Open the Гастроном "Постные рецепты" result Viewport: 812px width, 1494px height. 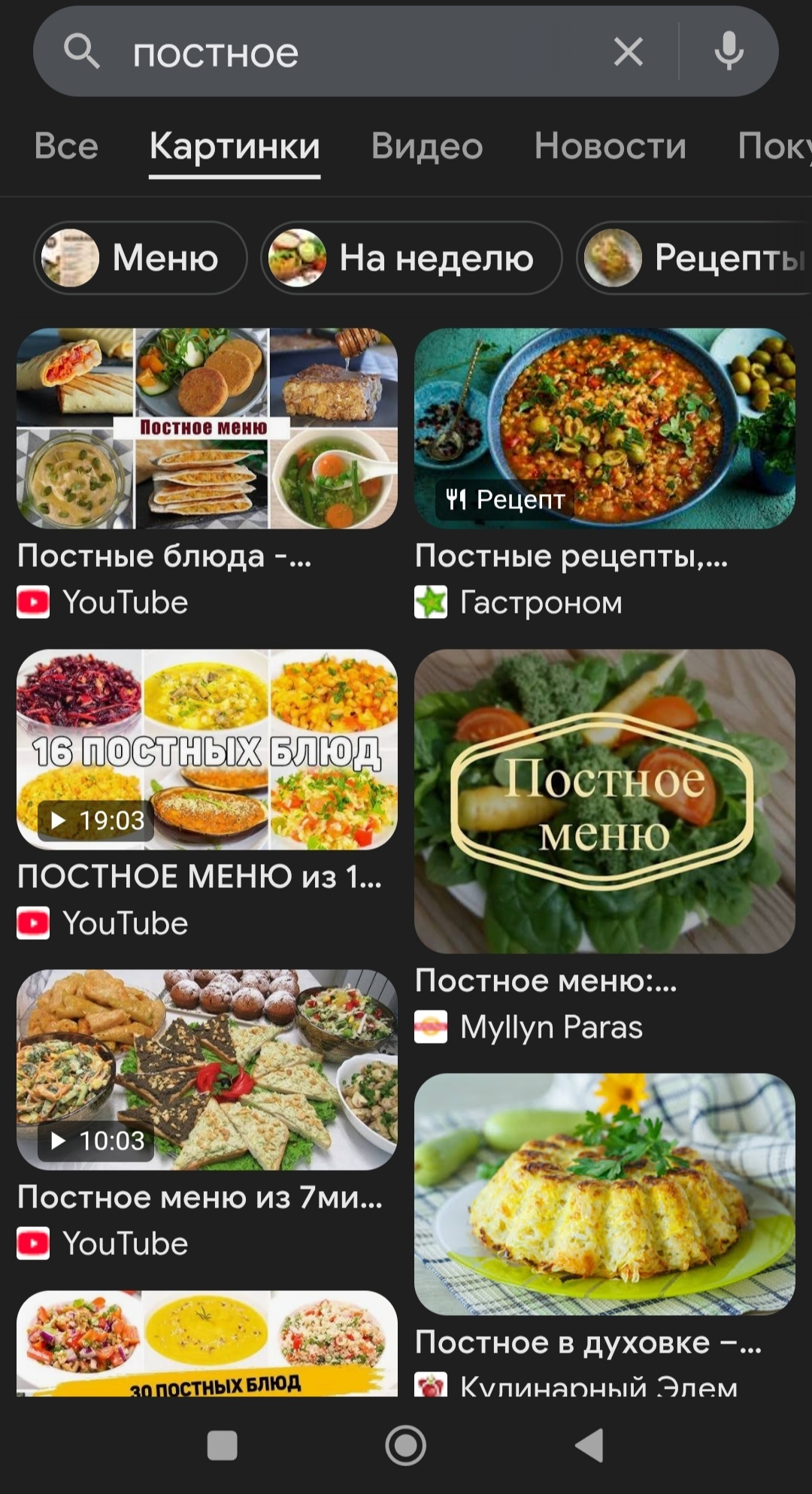click(604, 429)
